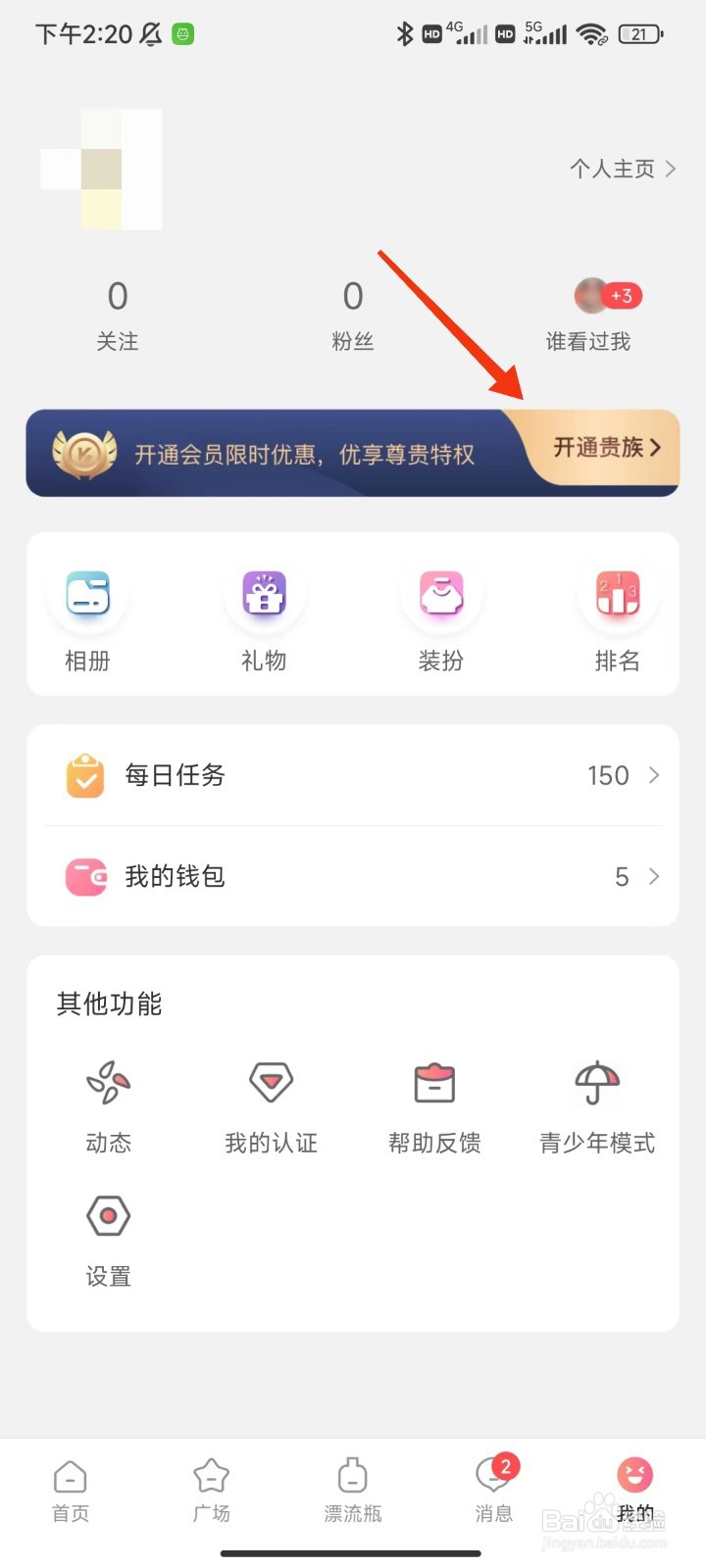Open 我的钱包 wallet row
The width and height of the screenshot is (706, 1568).
(x=353, y=877)
